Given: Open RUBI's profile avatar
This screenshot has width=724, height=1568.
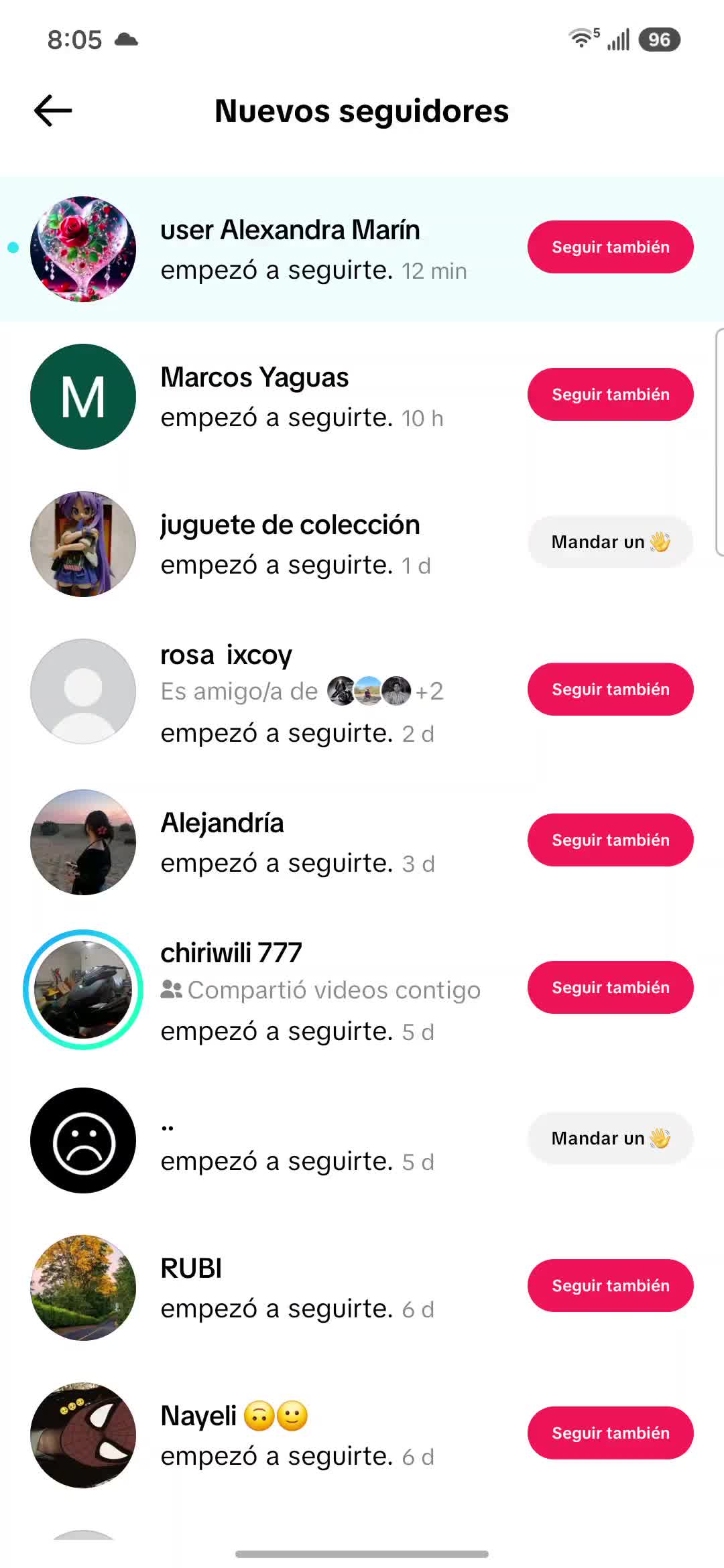Looking at the screenshot, I should pyautogui.click(x=83, y=1287).
